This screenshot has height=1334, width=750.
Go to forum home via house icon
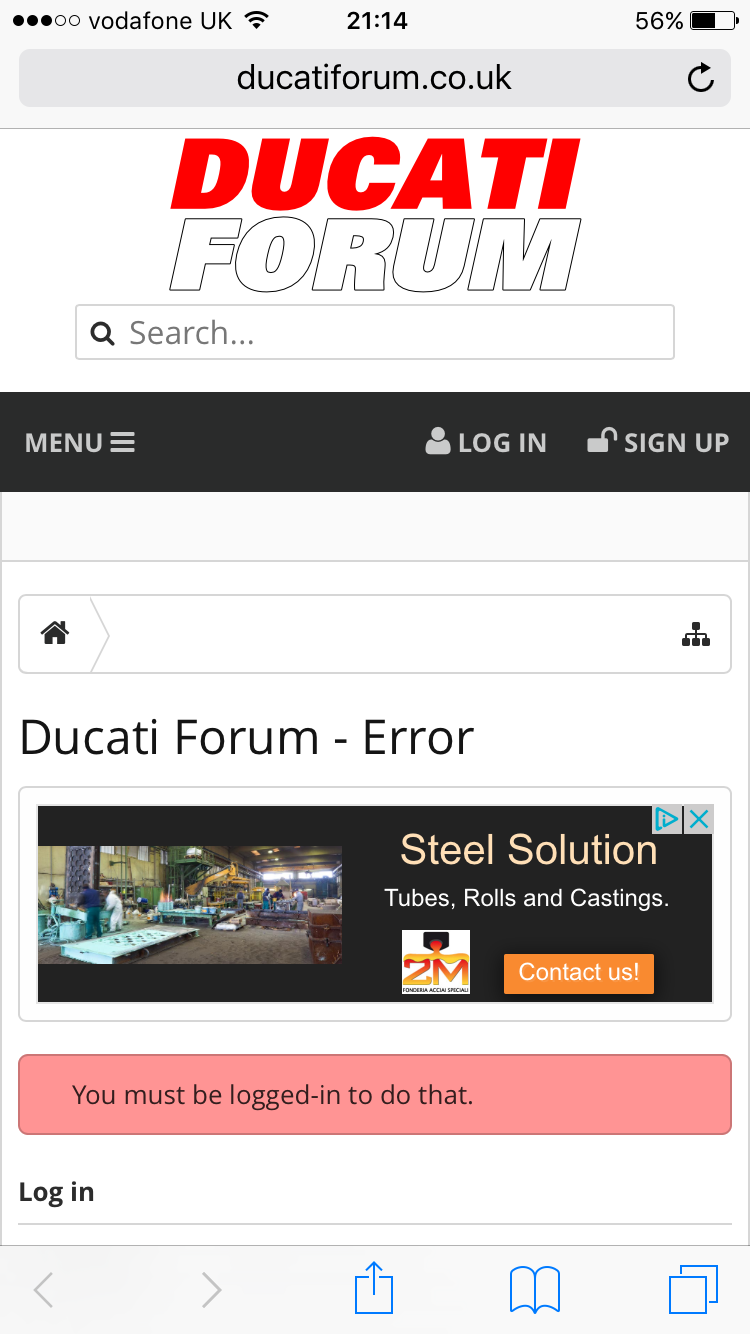(55, 633)
